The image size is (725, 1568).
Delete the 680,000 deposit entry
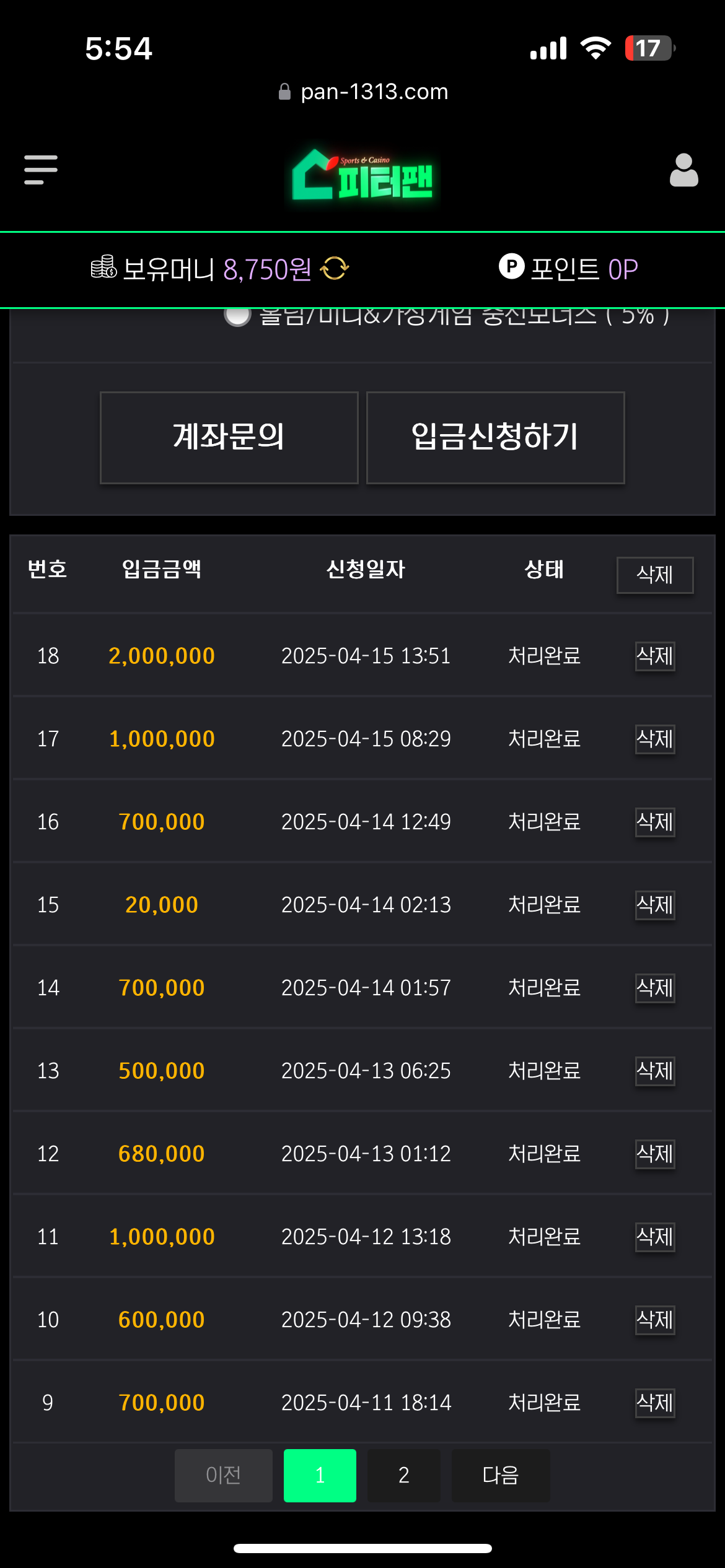tap(654, 1154)
